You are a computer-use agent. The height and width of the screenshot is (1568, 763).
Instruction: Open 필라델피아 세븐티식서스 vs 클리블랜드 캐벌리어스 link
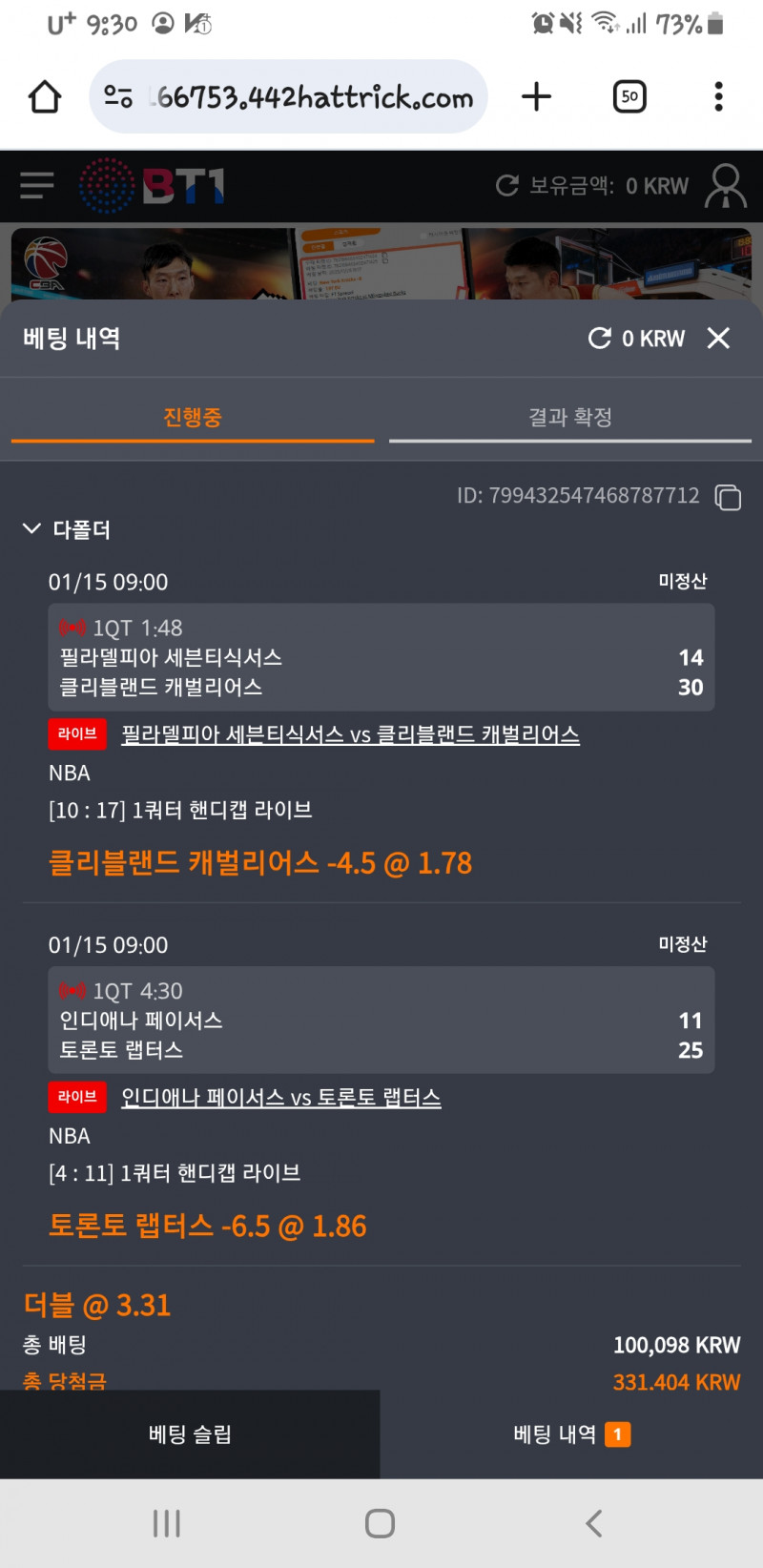point(350,734)
